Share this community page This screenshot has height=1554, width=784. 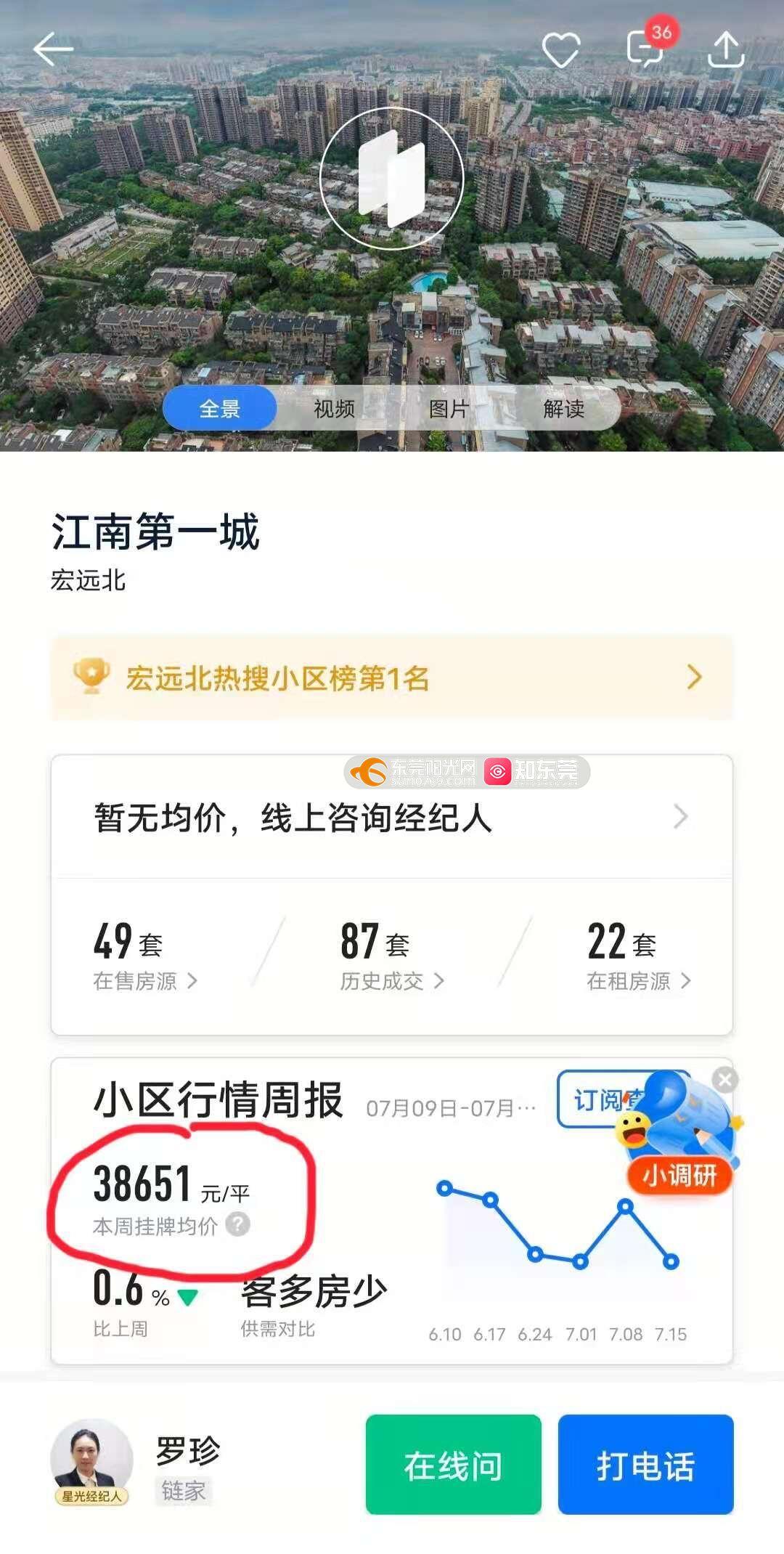[x=726, y=49]
